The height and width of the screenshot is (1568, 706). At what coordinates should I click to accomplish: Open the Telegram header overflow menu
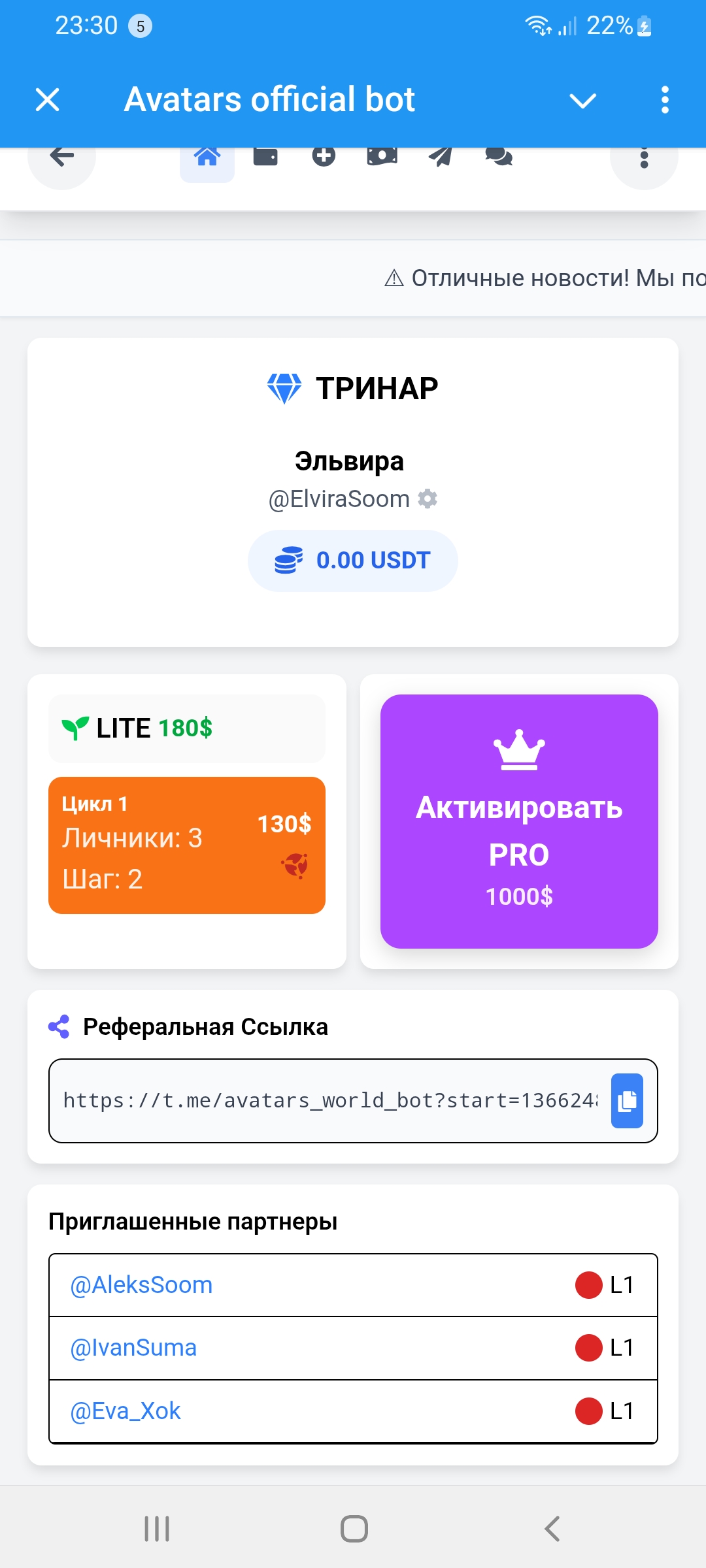click(665, 100)
